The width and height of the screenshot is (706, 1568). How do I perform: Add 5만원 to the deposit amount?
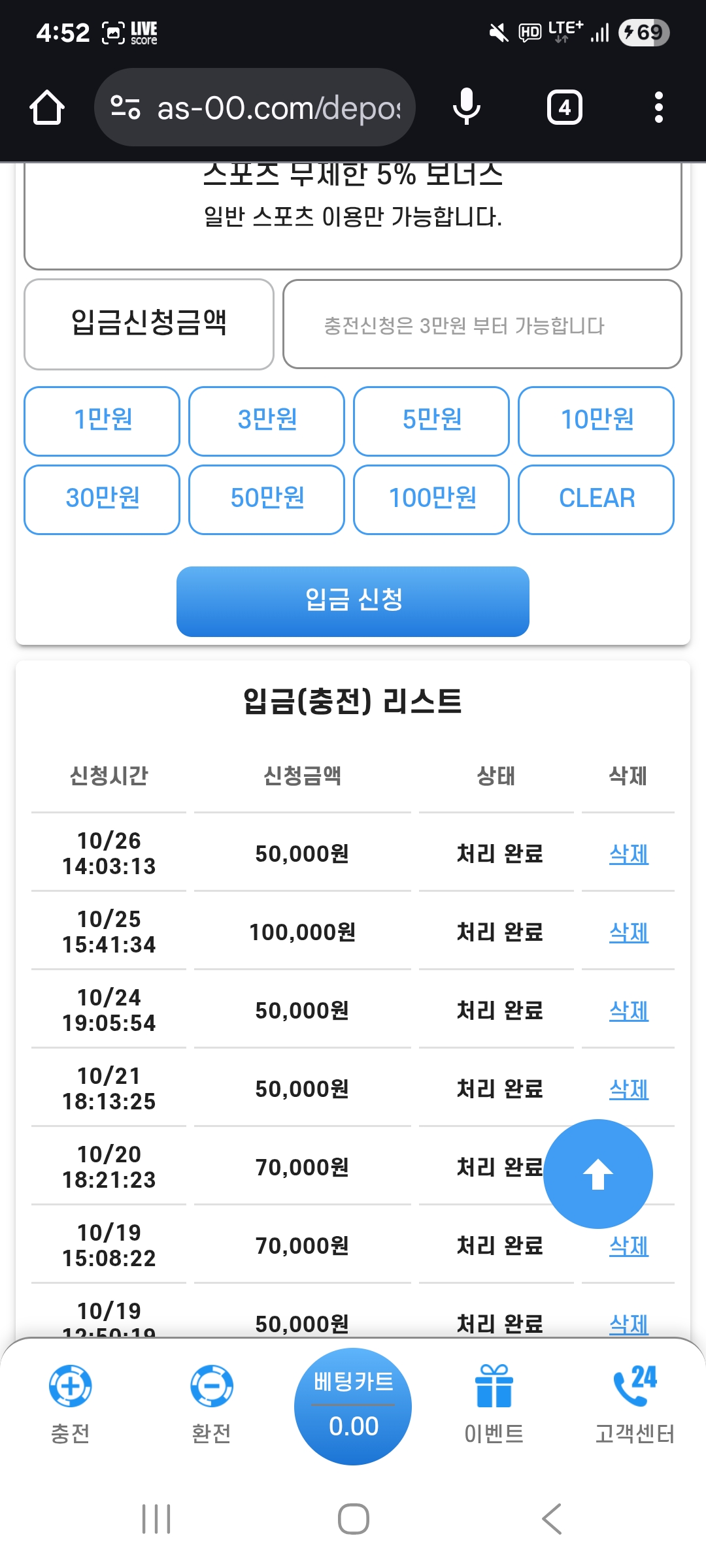pyautogui.click(x=431, y=421)
